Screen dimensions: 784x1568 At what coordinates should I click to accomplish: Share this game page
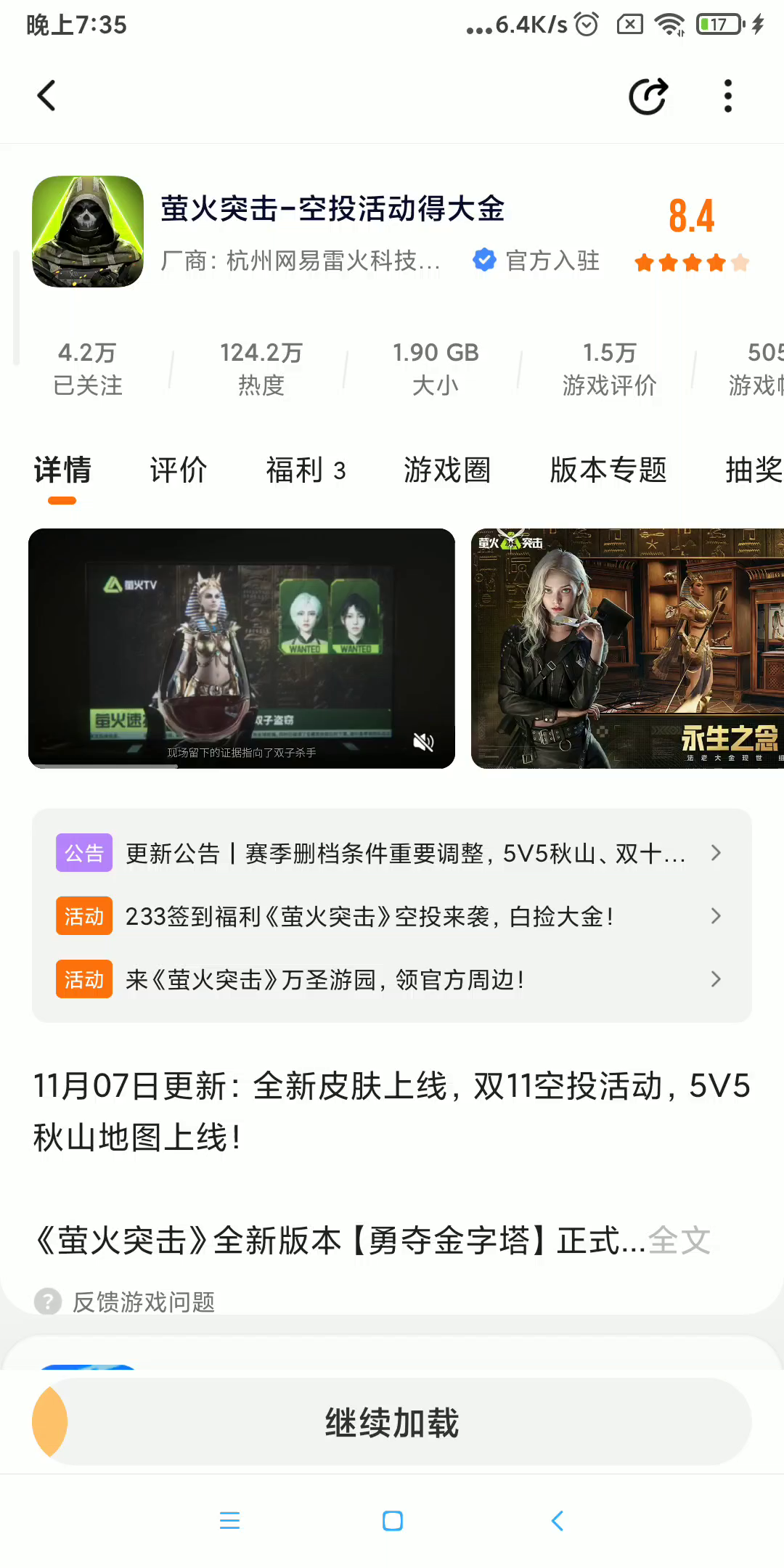coord(648,96)
